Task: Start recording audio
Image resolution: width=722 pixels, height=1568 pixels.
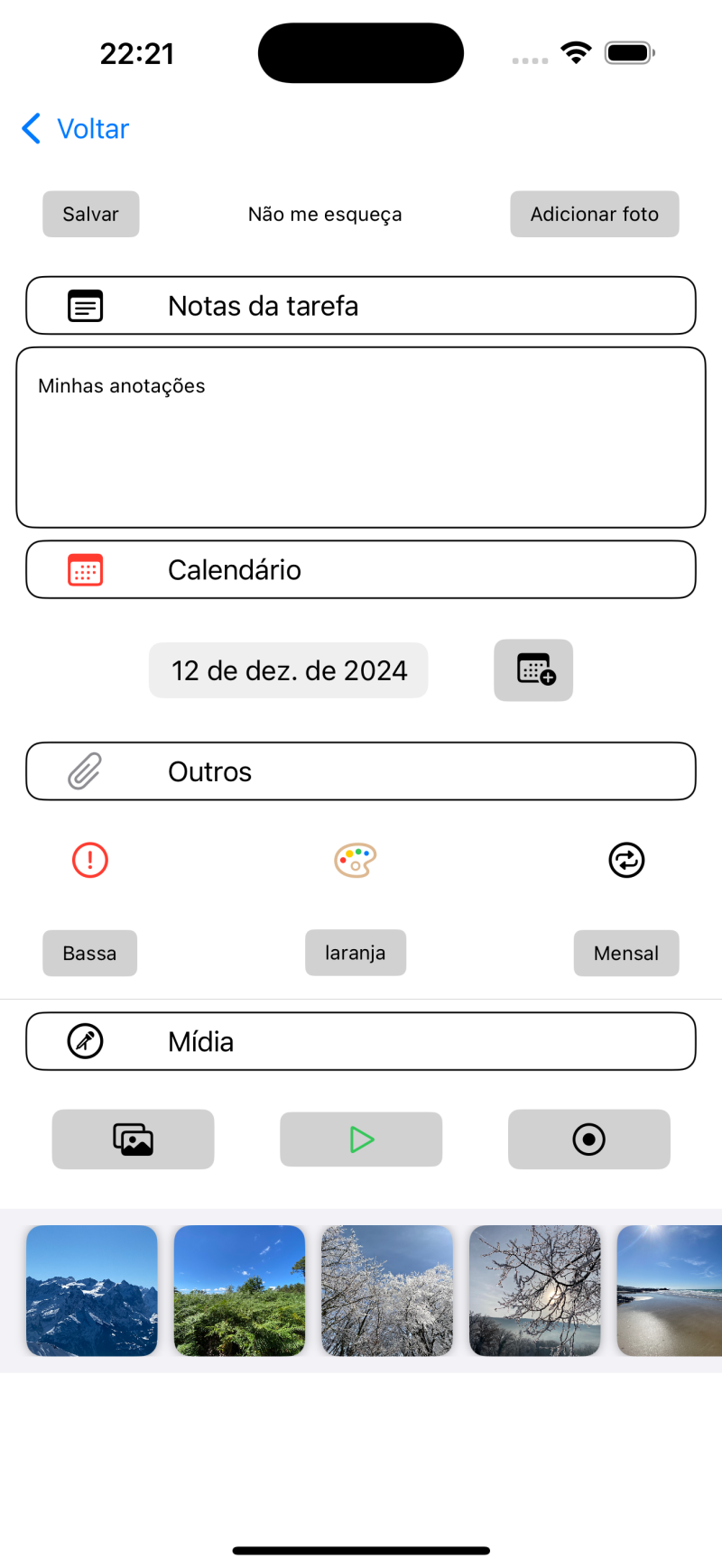Action: [588, 1139]
